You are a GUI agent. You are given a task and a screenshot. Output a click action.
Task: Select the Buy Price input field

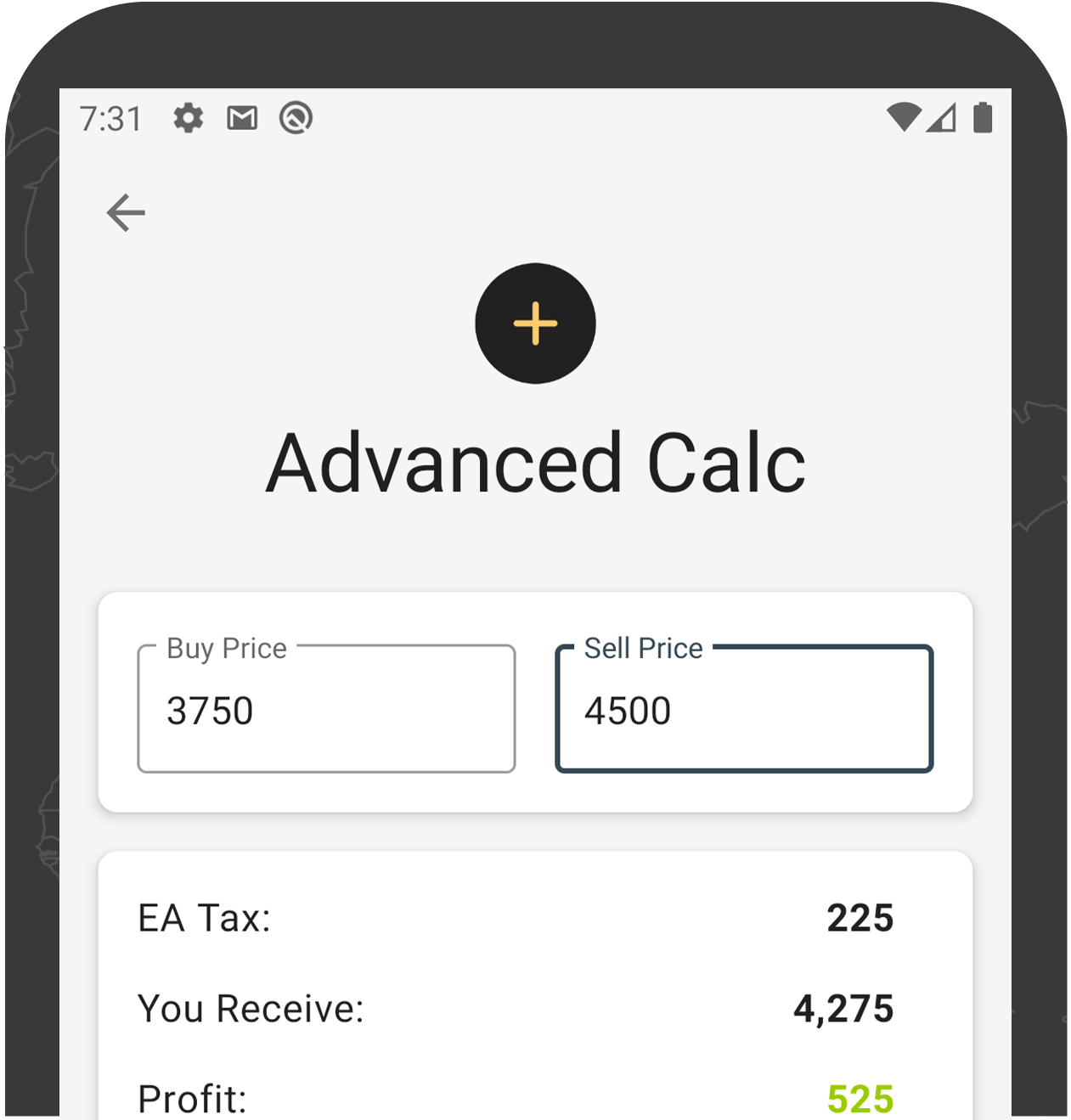point(325,709)
